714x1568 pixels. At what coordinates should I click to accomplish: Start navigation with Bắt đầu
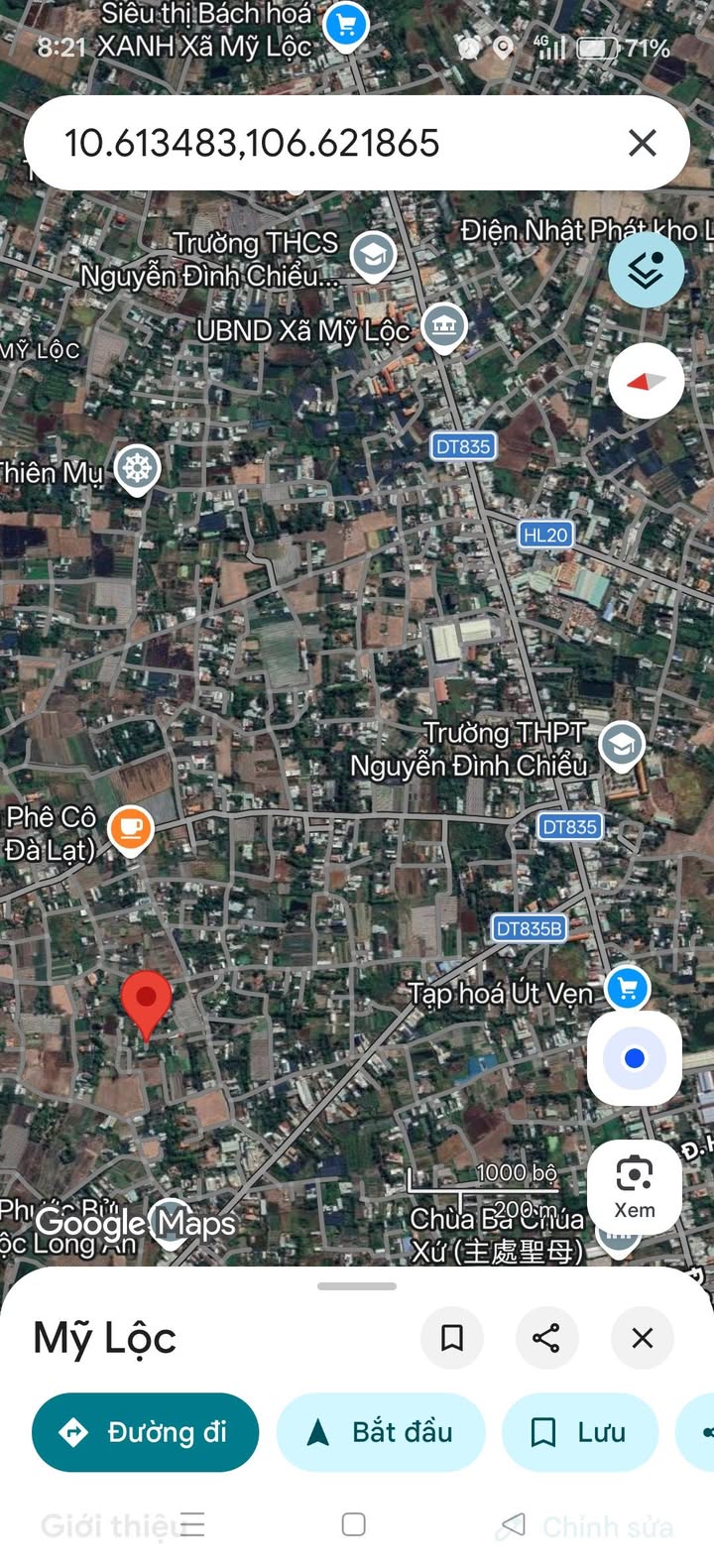(381, 1432)
